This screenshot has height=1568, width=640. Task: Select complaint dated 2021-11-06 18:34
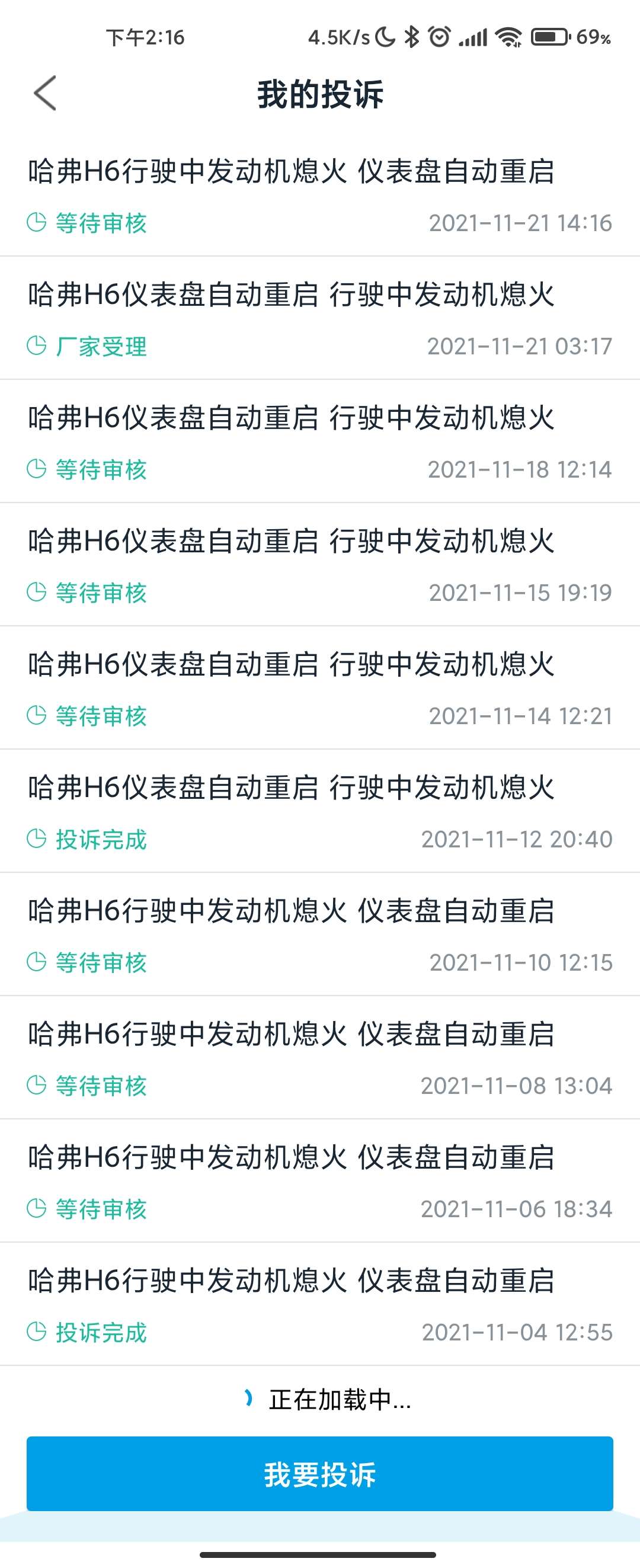click(x=319, y=1181)
